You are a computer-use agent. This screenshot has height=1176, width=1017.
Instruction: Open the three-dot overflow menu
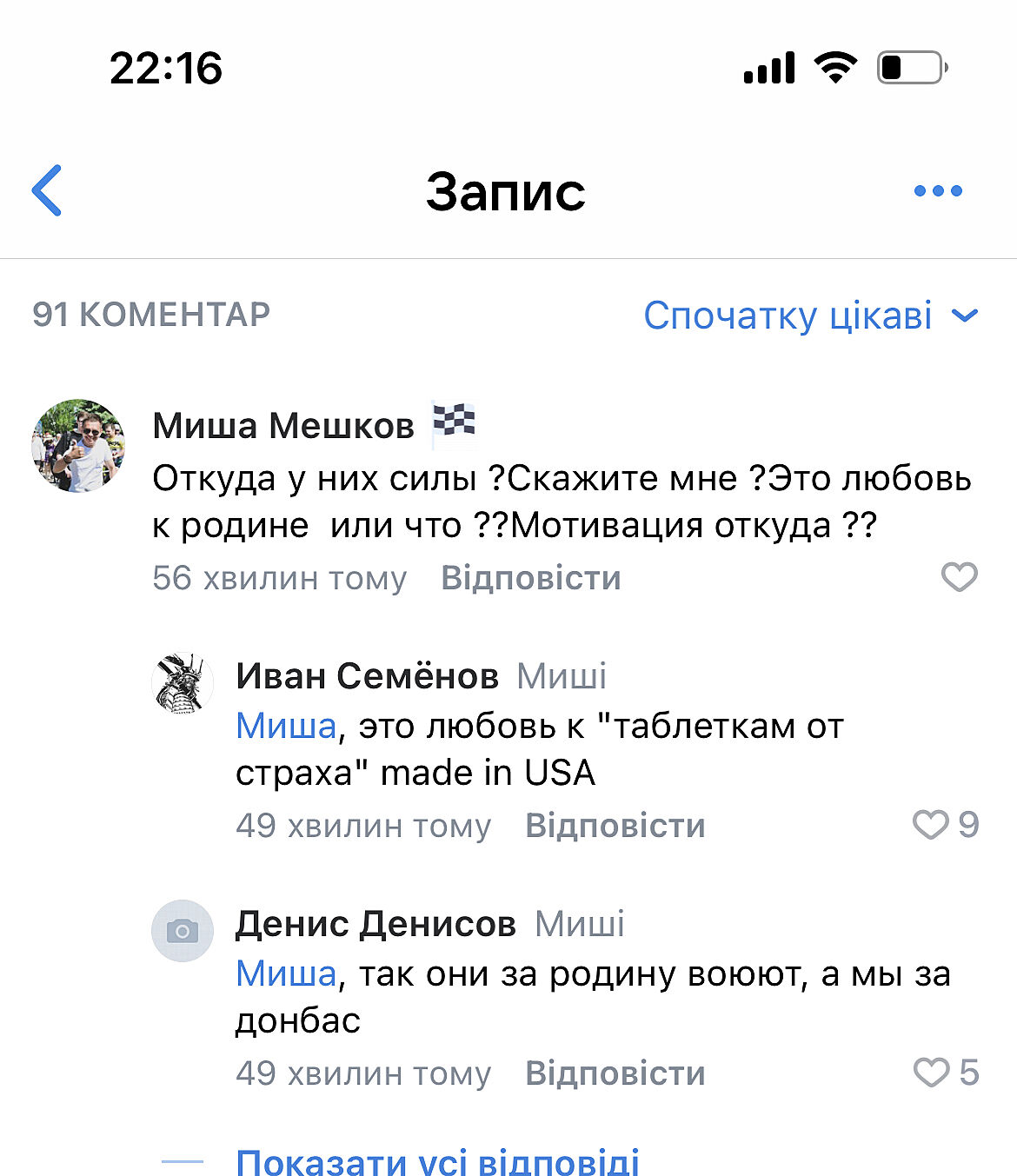(938, 191)
